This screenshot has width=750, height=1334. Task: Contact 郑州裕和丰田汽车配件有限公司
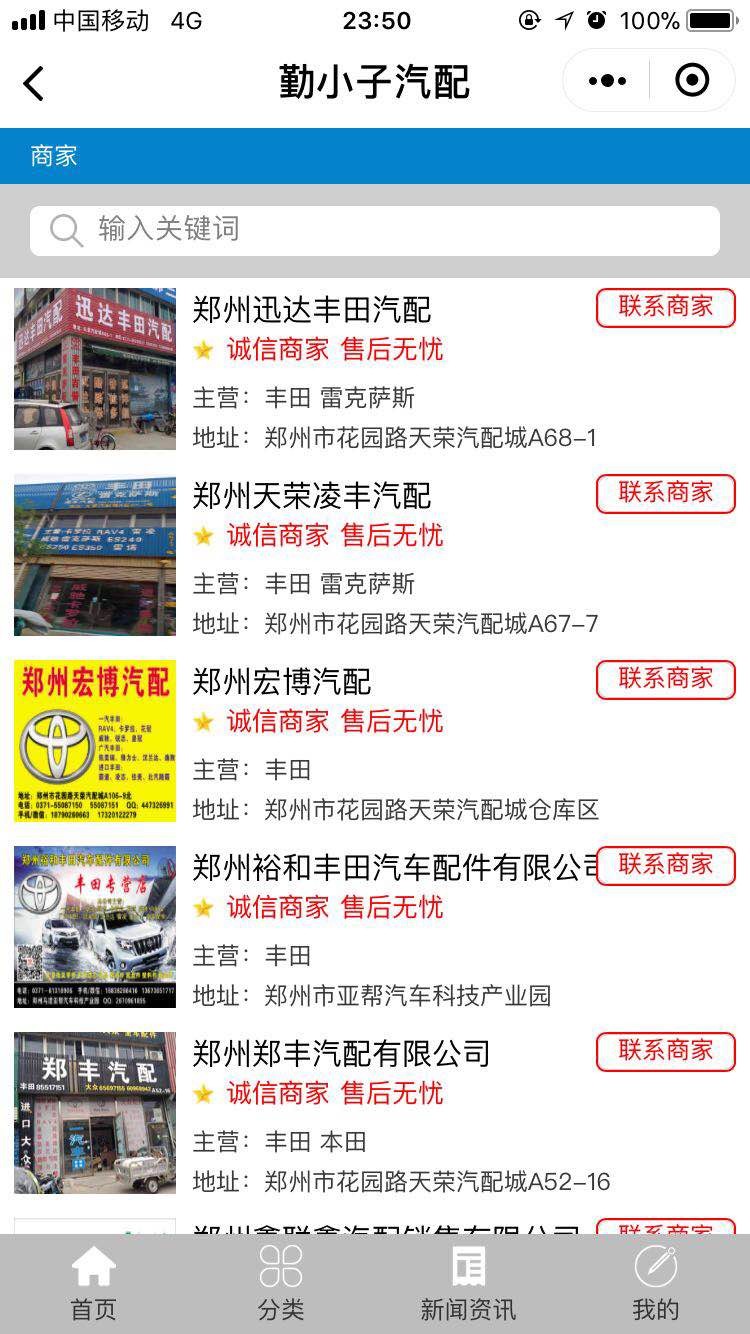point(665,865)
